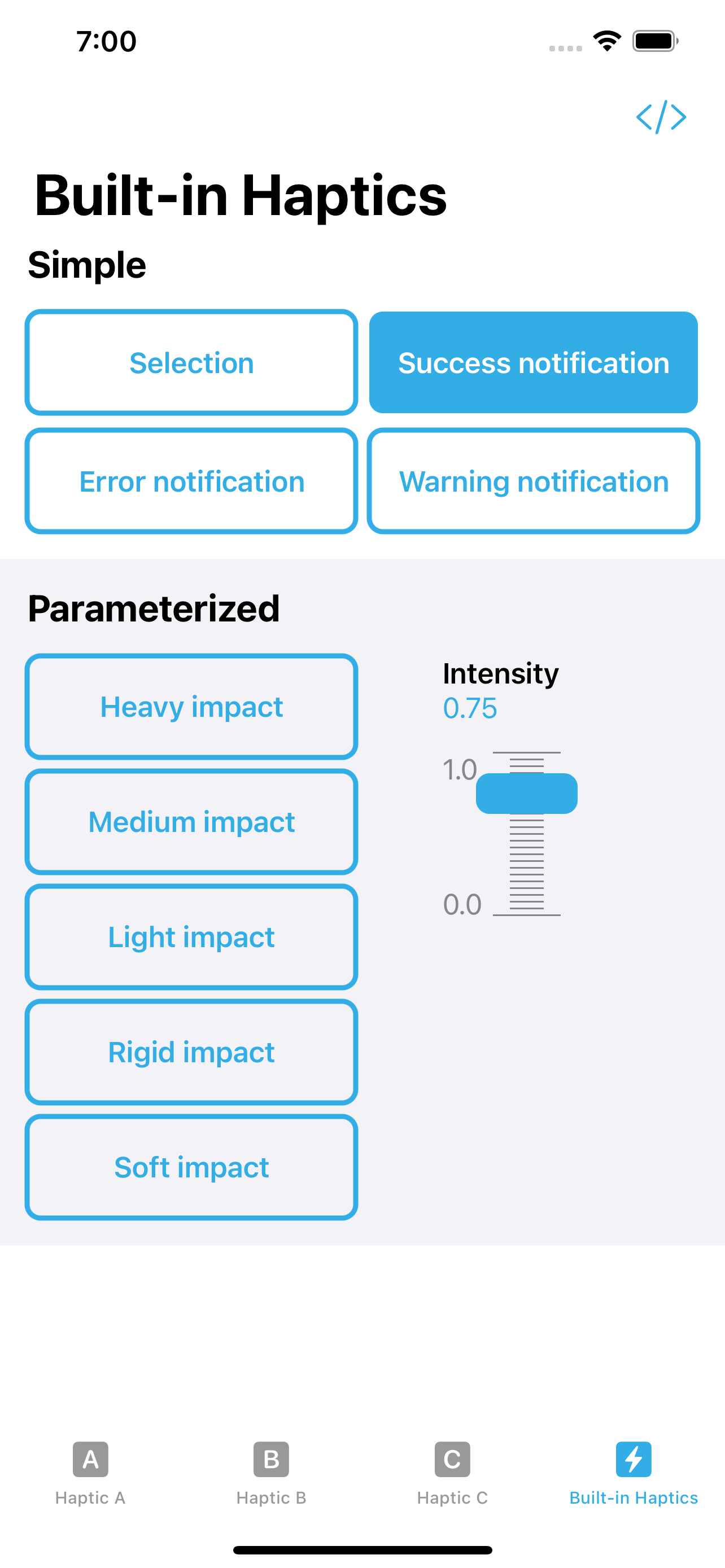
Task: Open the Haptic C tab
Action: (x=452, y=1473)
